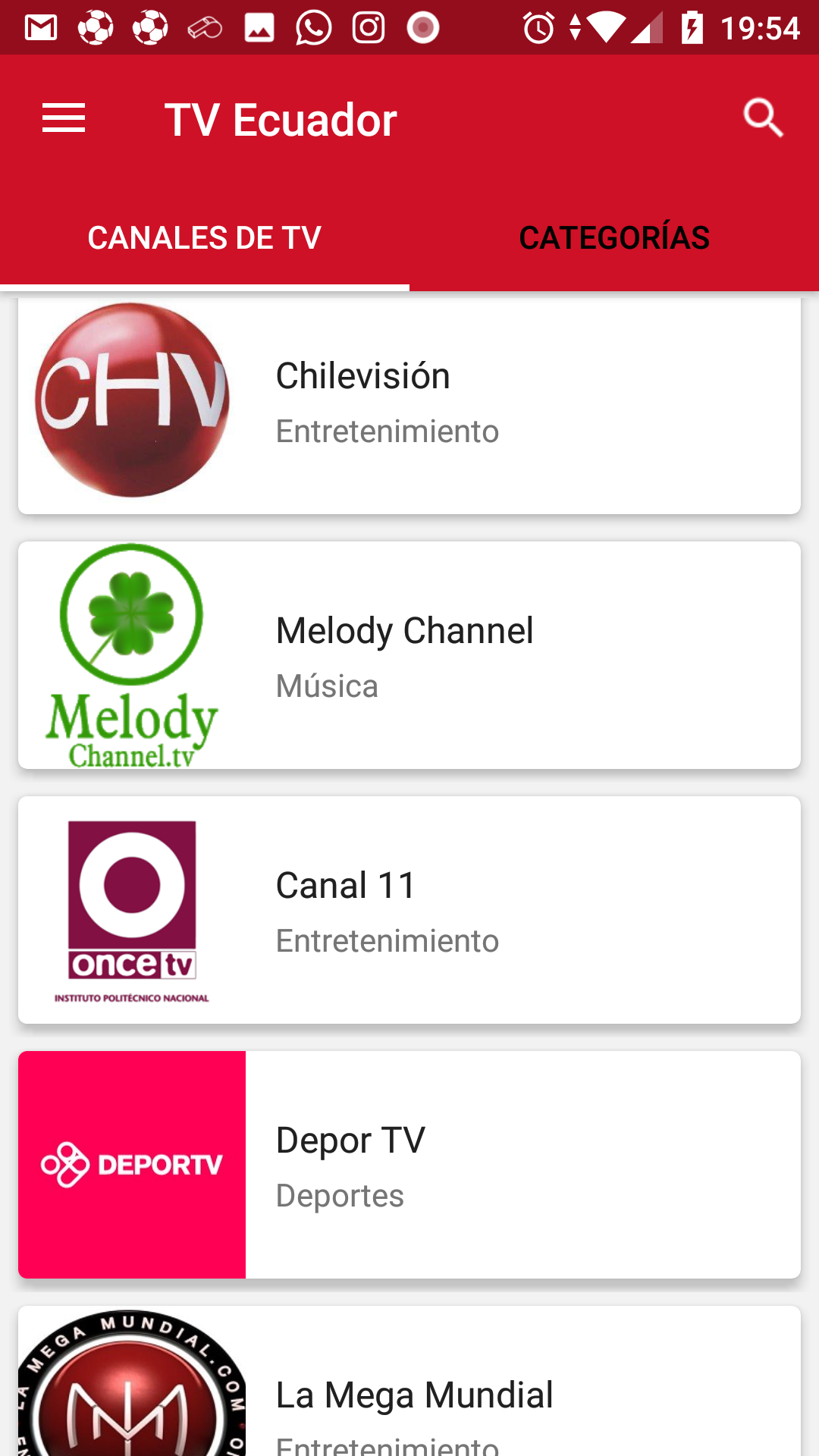This screenshot has height=1456, width=819.
Task: Open the Chilevisión channel card
Action: tap(409, 403)
